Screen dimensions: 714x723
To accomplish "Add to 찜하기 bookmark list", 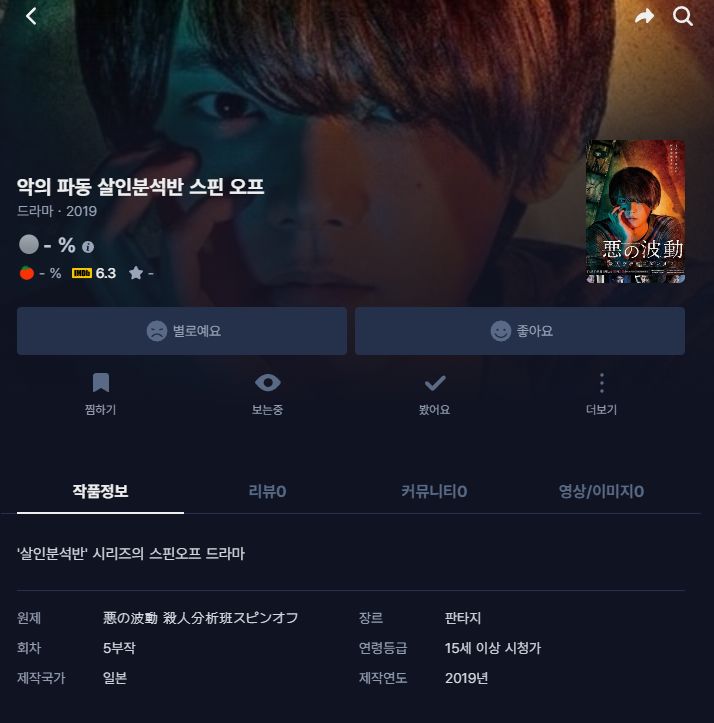I will tap(100, 392).
